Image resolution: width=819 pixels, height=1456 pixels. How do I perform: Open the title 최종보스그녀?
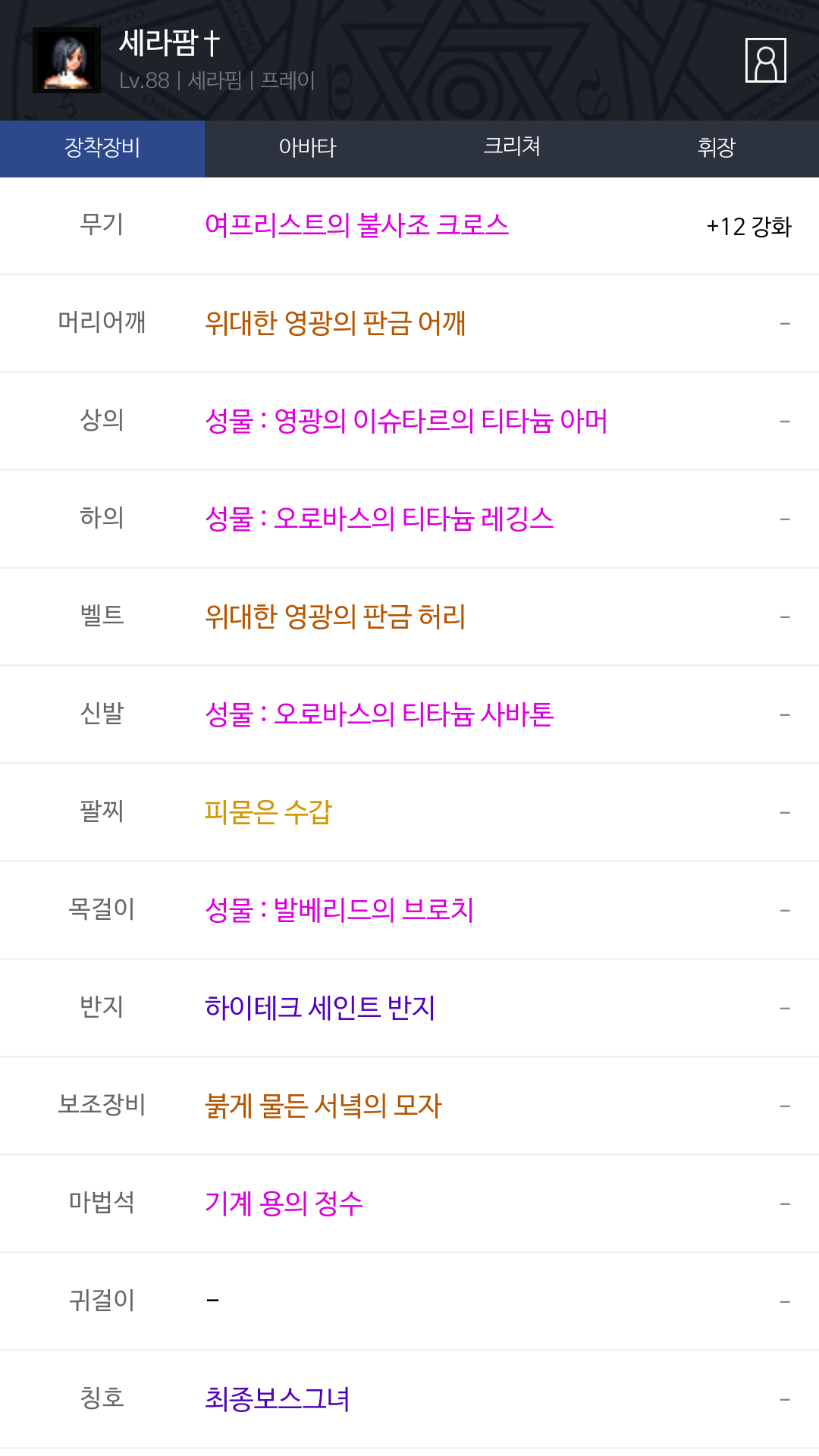pyautogui.click(x=278, y=1399)
